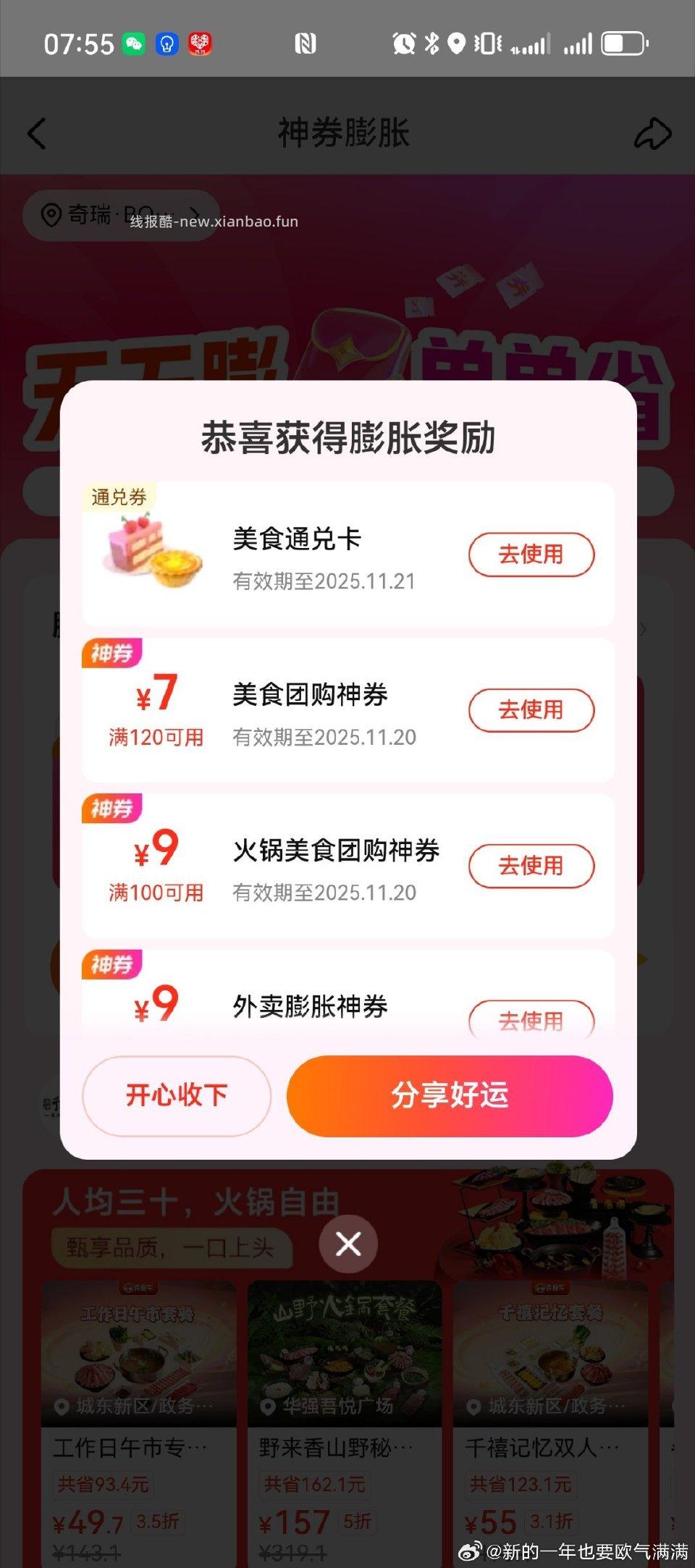Tap the cake dessert coupon thumbnail image
Screen dimensions: 695x1568
pyautogui.click(x=148, y=554)
